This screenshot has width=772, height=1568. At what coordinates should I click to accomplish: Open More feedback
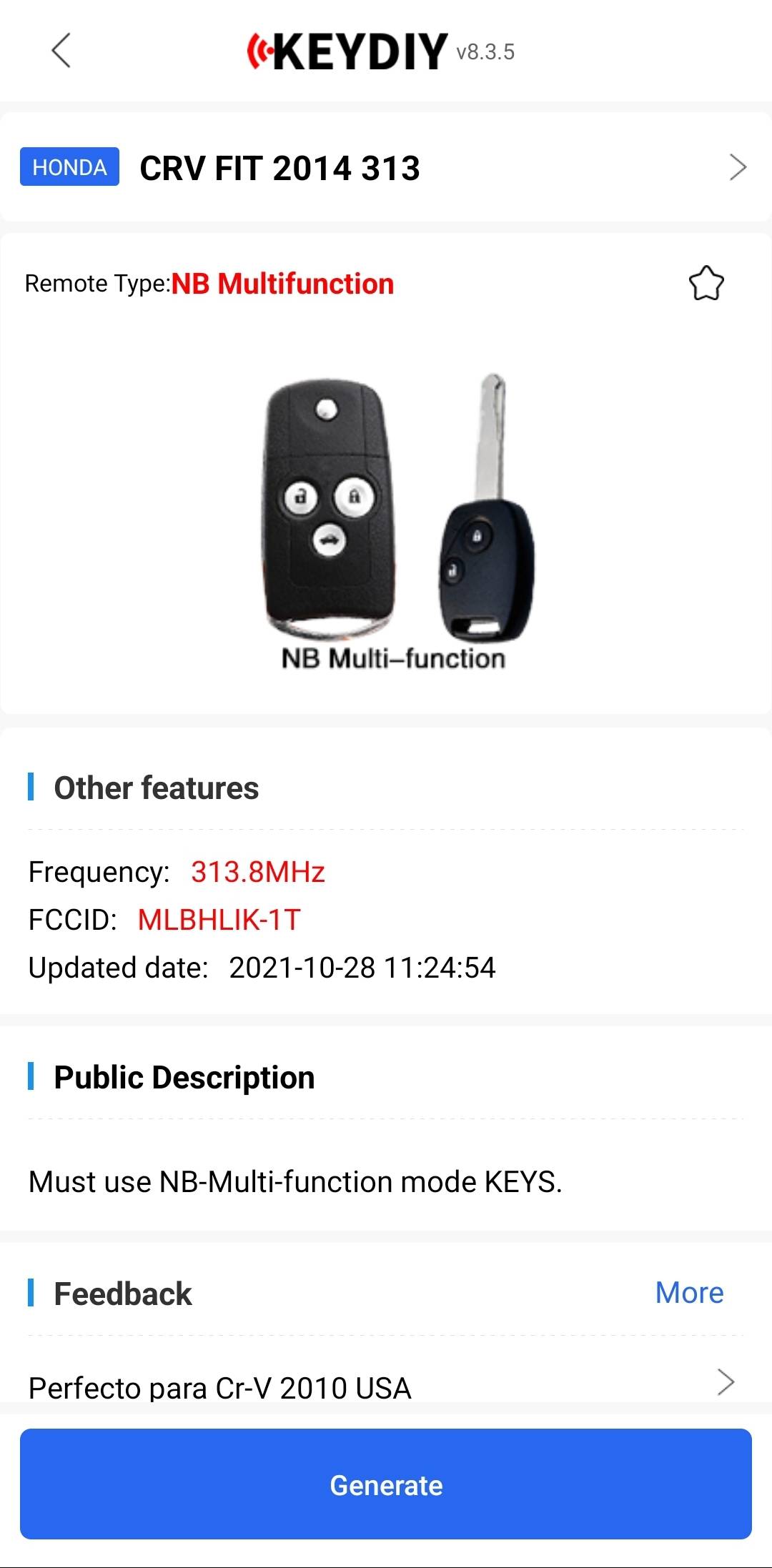(689, 1293)
